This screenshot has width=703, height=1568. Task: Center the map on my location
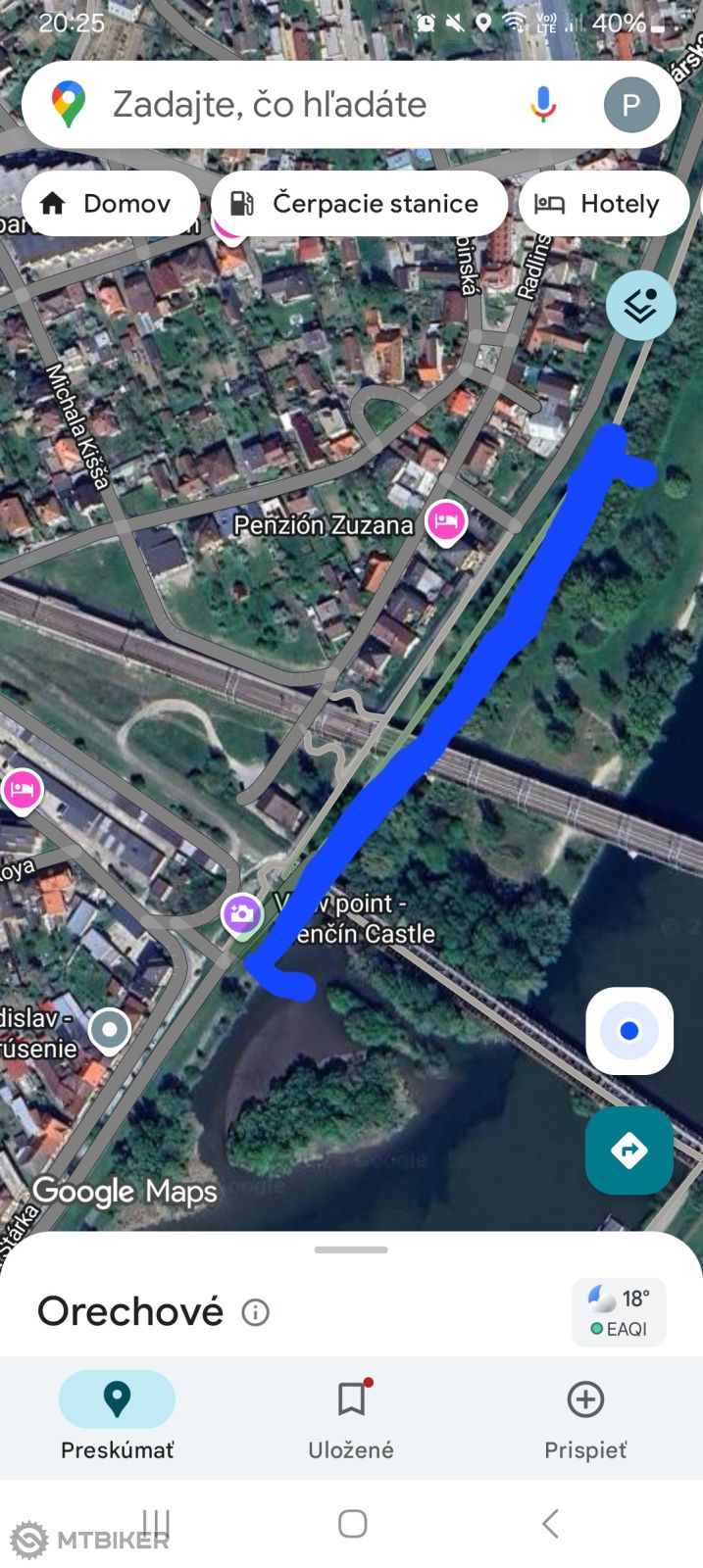coord(629,1031)
